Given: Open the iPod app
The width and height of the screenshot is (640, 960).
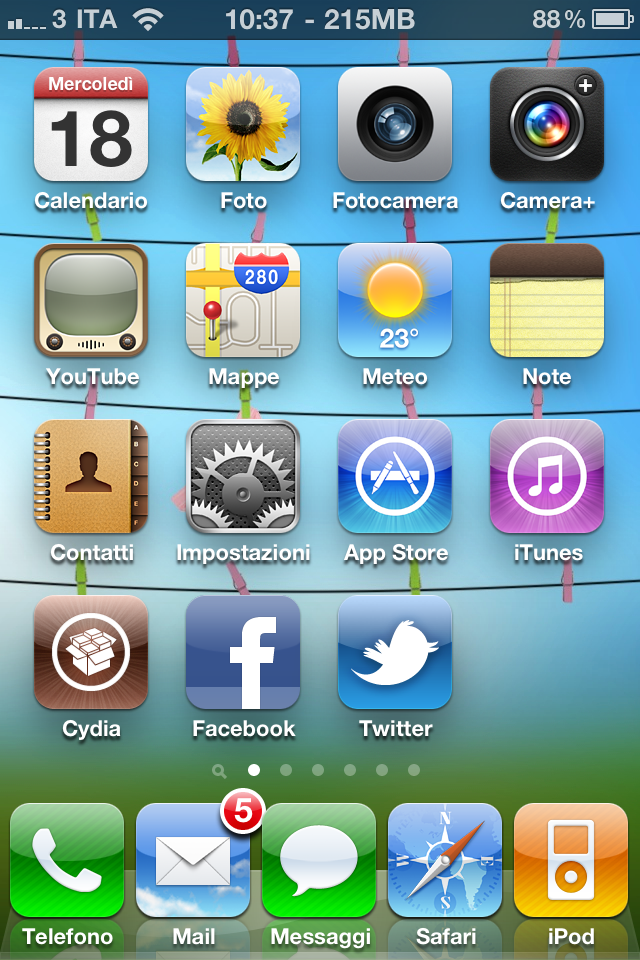Looking at the screenshot, I should coord(571,861).
